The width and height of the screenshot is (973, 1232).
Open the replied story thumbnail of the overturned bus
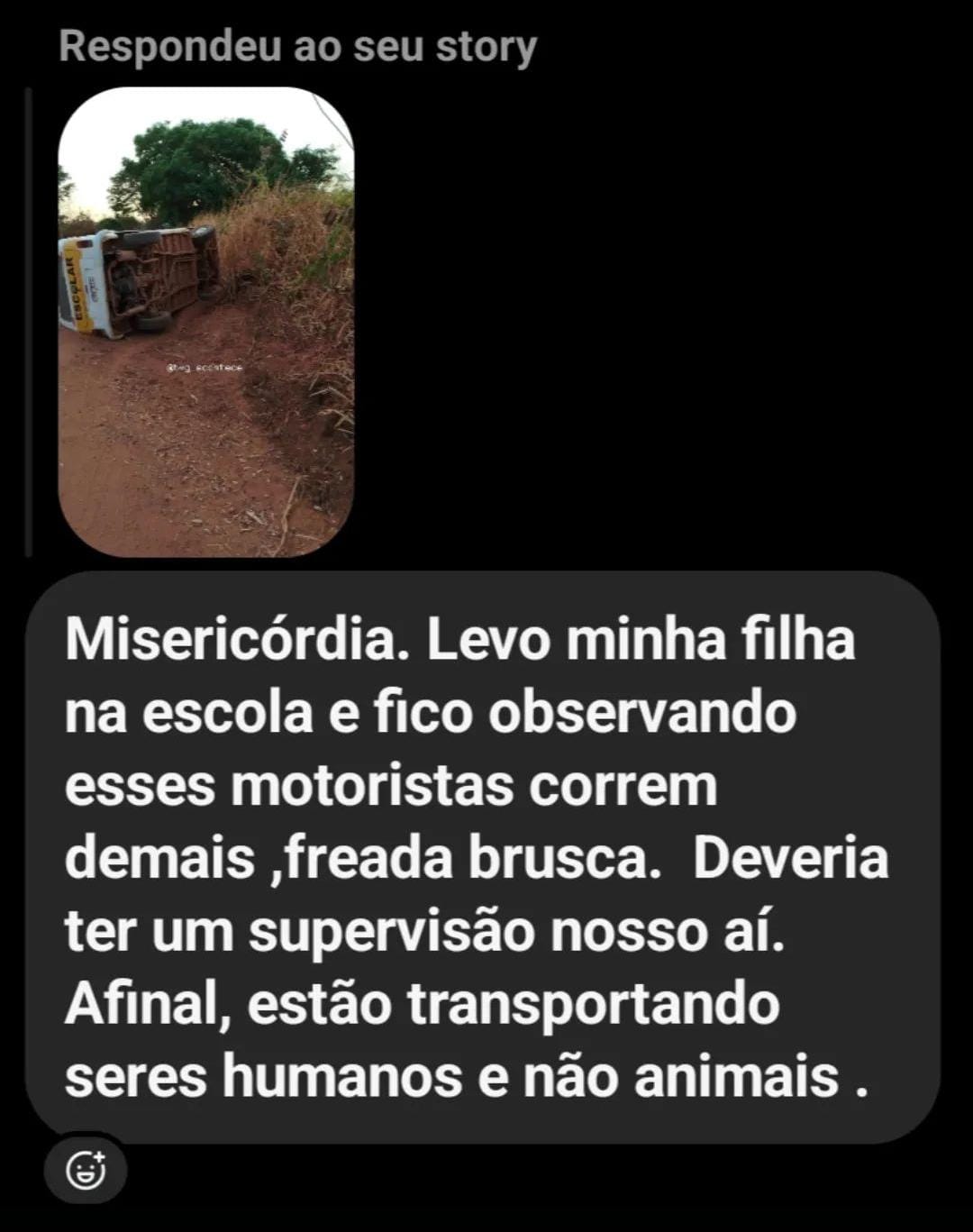pyautogui.click(x=205, y=321)
